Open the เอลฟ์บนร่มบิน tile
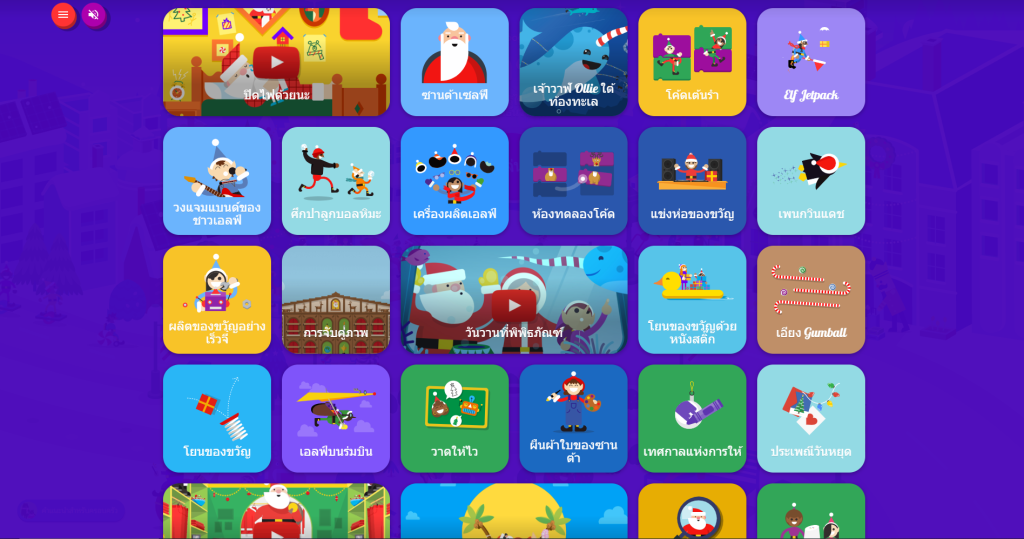The image size is (1024, 539). pyautogui.click(x=335, y=418)
